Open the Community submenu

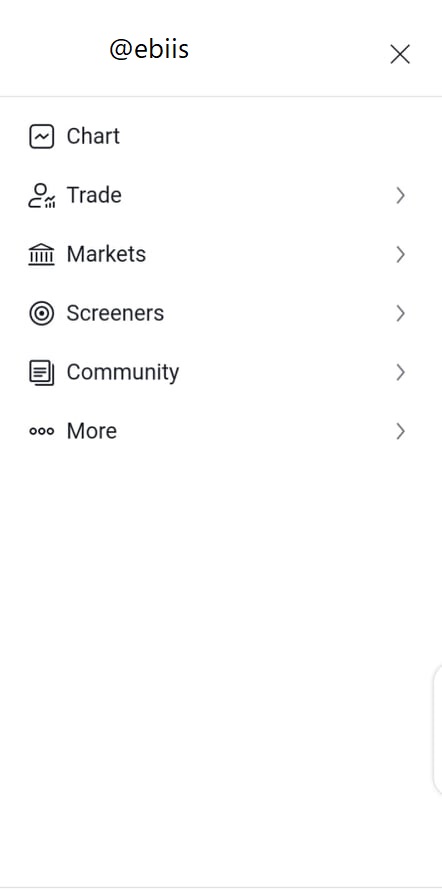pyautogui.click(x=221, y=372)
